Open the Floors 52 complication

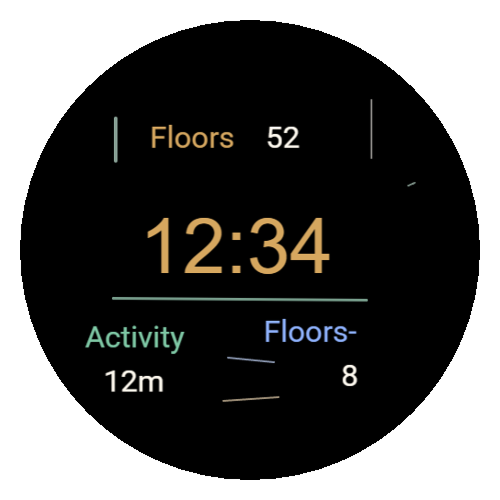tap(225, 137)
